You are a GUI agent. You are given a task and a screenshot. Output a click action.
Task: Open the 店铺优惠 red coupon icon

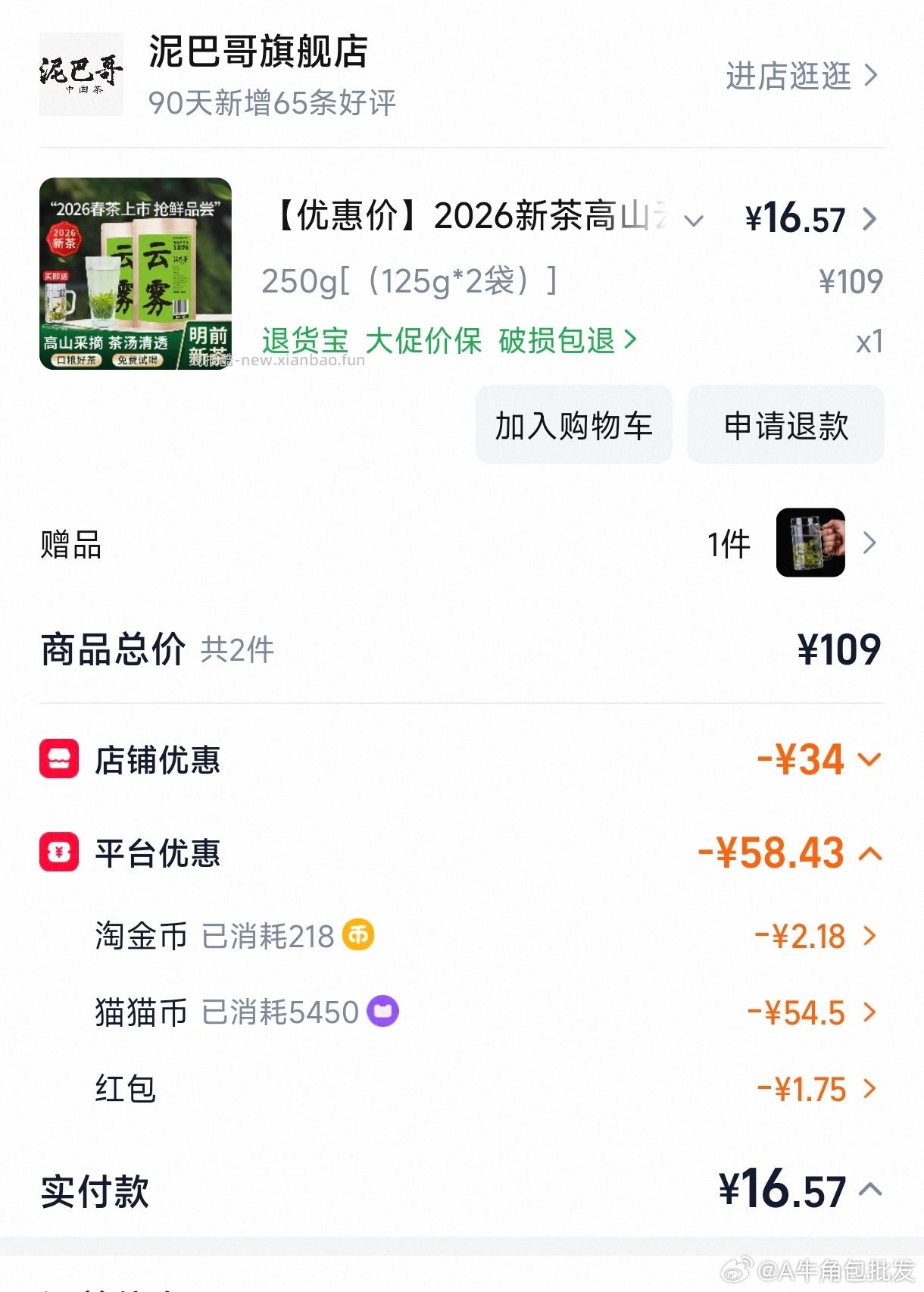click(59, 760)
